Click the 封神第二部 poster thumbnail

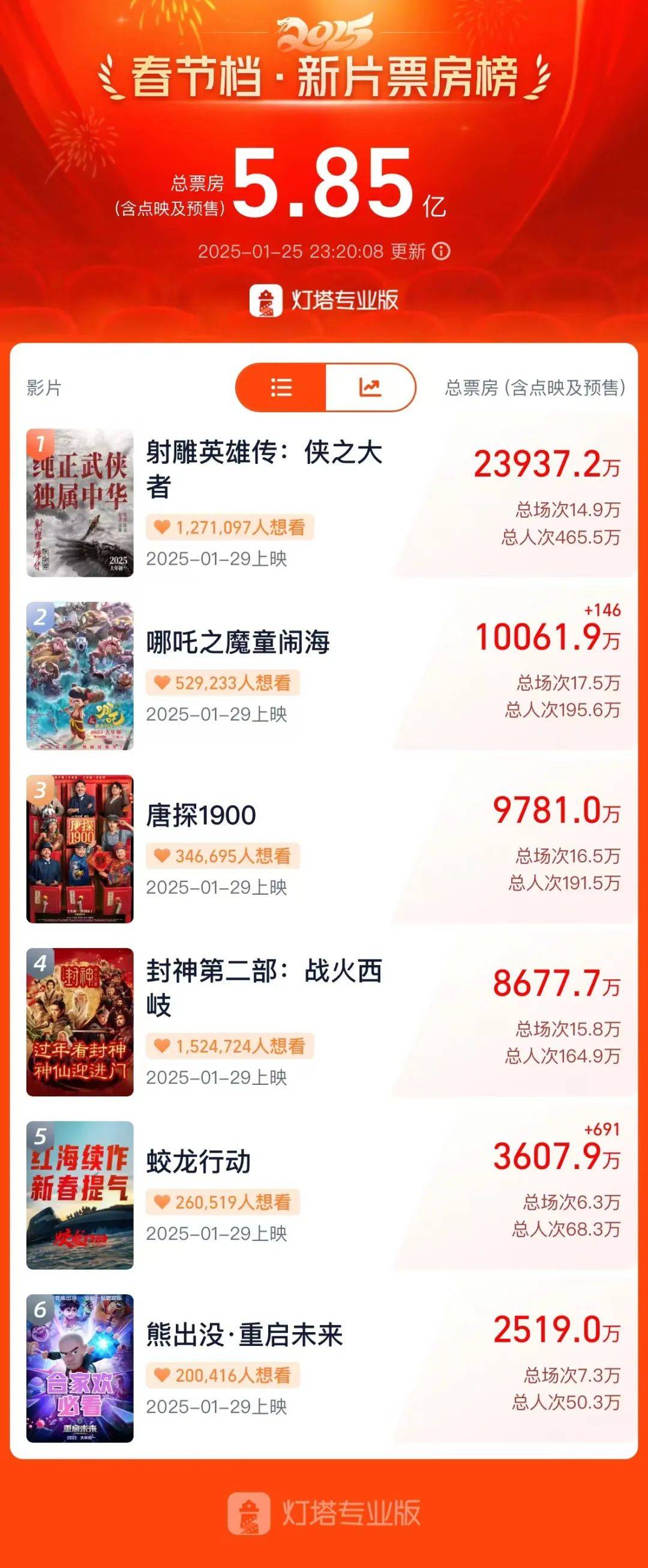coord(82,1023)
